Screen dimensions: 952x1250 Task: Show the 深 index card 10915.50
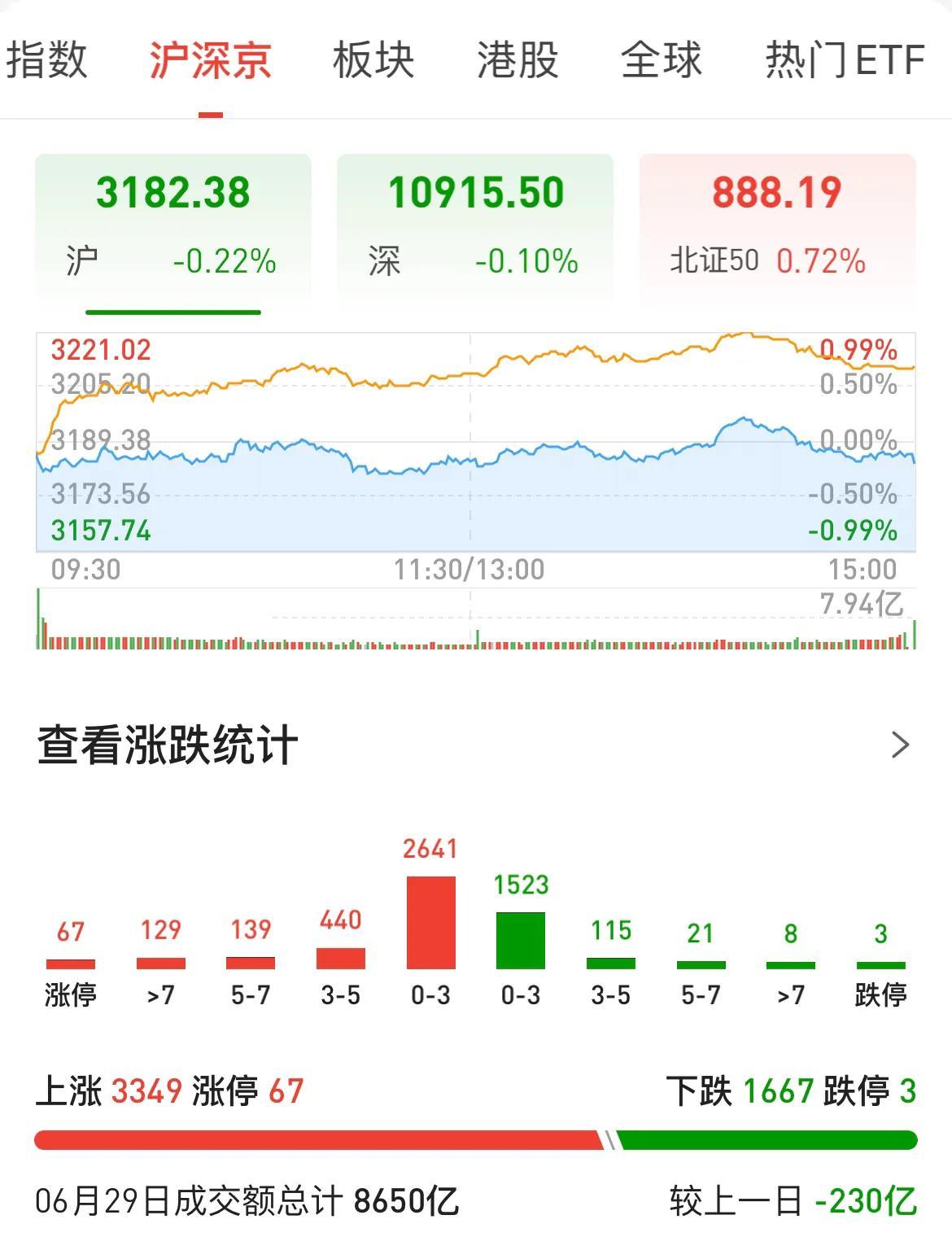[475, 225]
